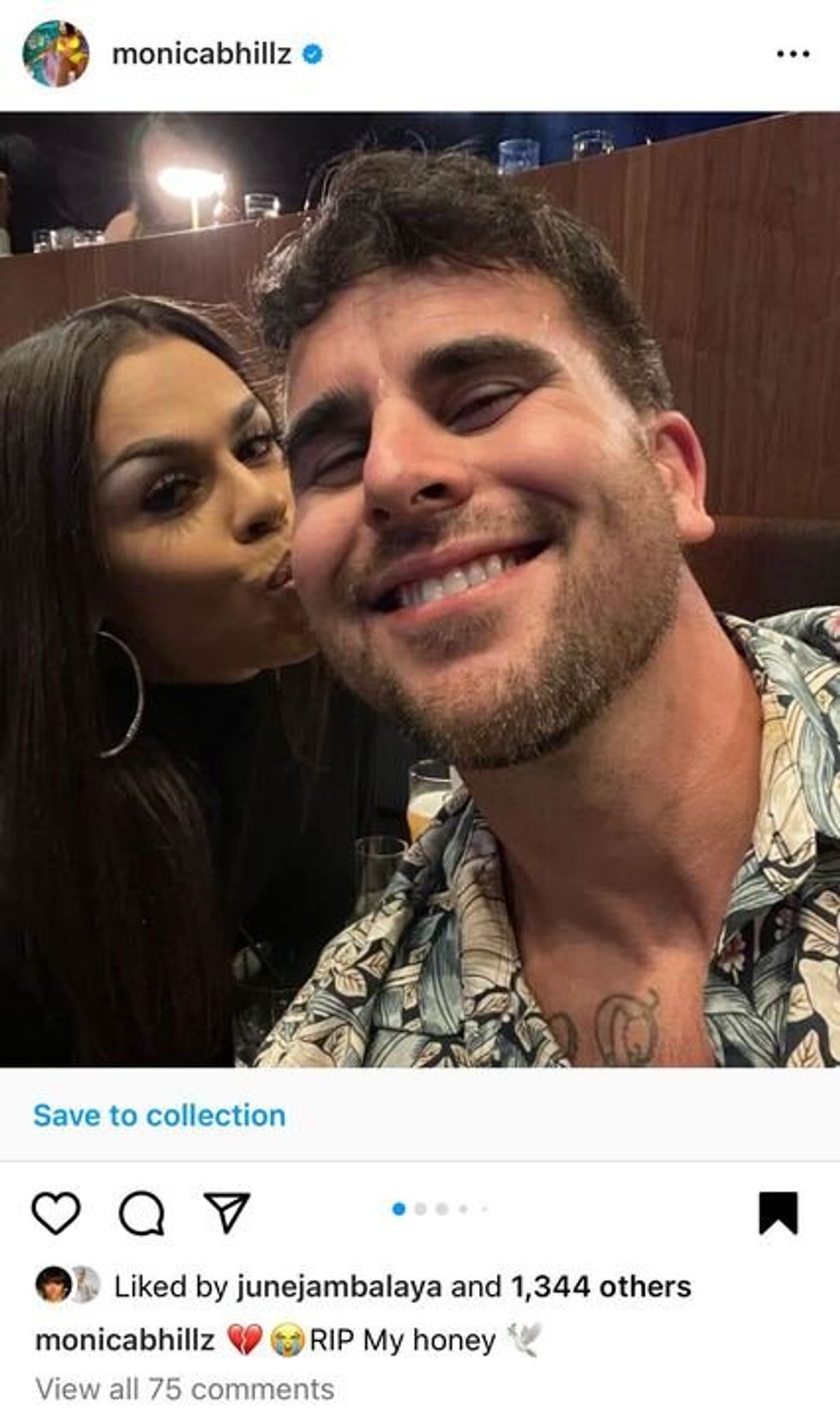The image size is (840, 1420).
Task: View all 75 comments
Action: point(184,1388)
